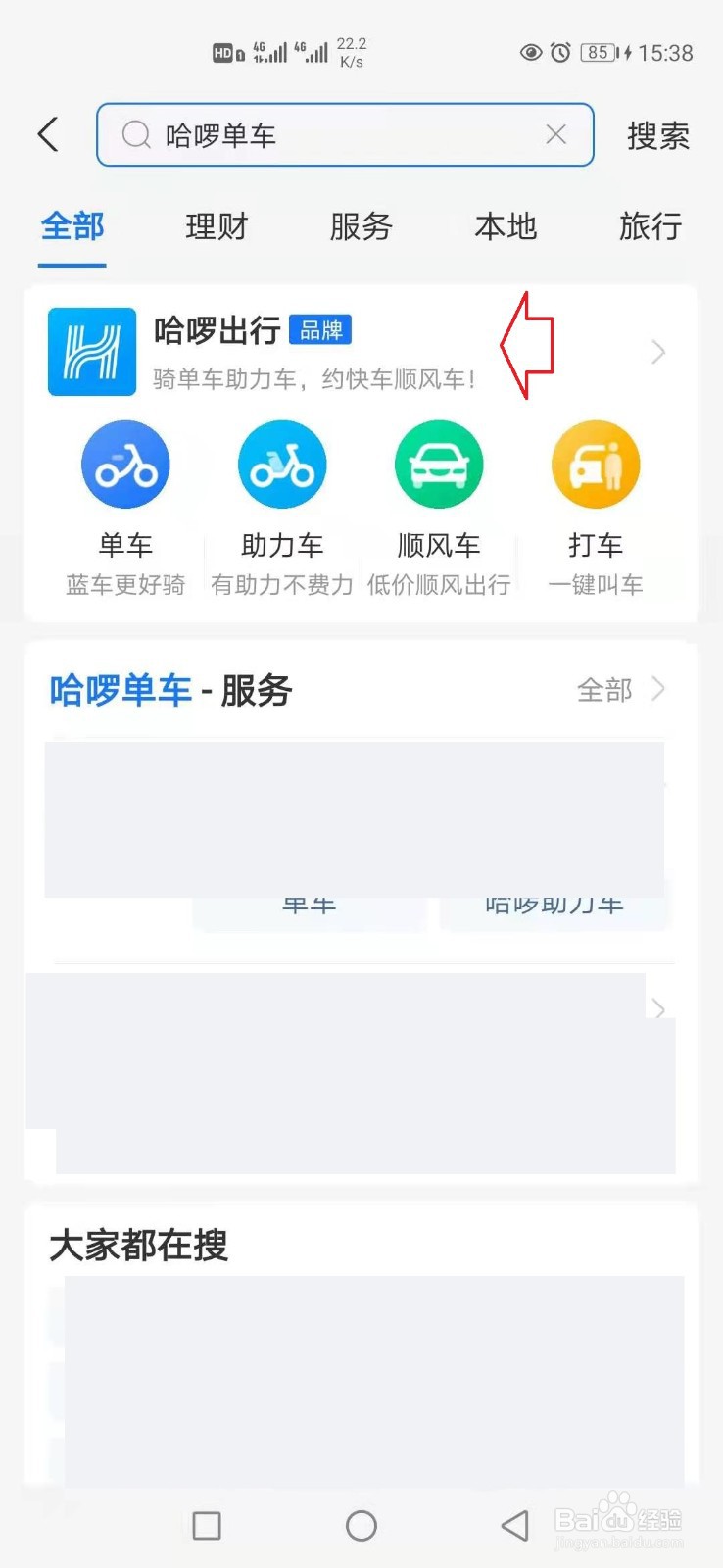Open the 助力车 moped service icon
The height and width of the screenshot is (1568, 723).
click(282, 465)
